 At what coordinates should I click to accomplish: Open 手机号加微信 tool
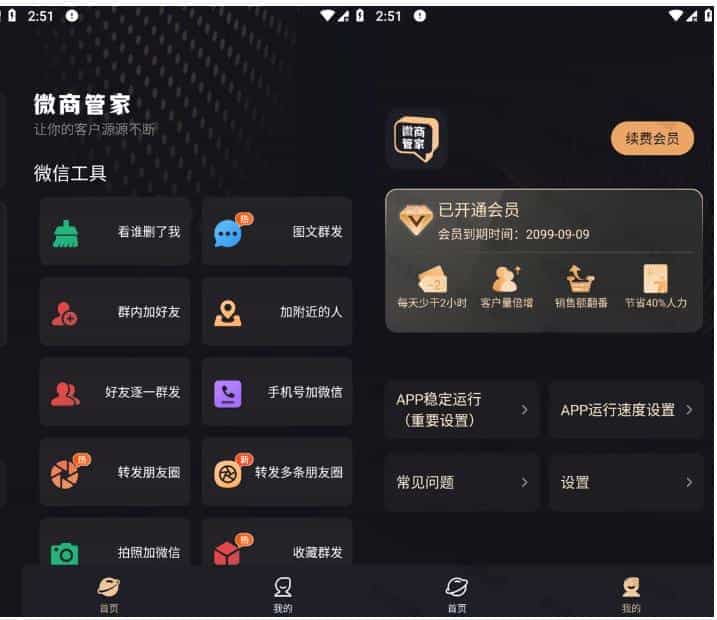pos(277,392)
